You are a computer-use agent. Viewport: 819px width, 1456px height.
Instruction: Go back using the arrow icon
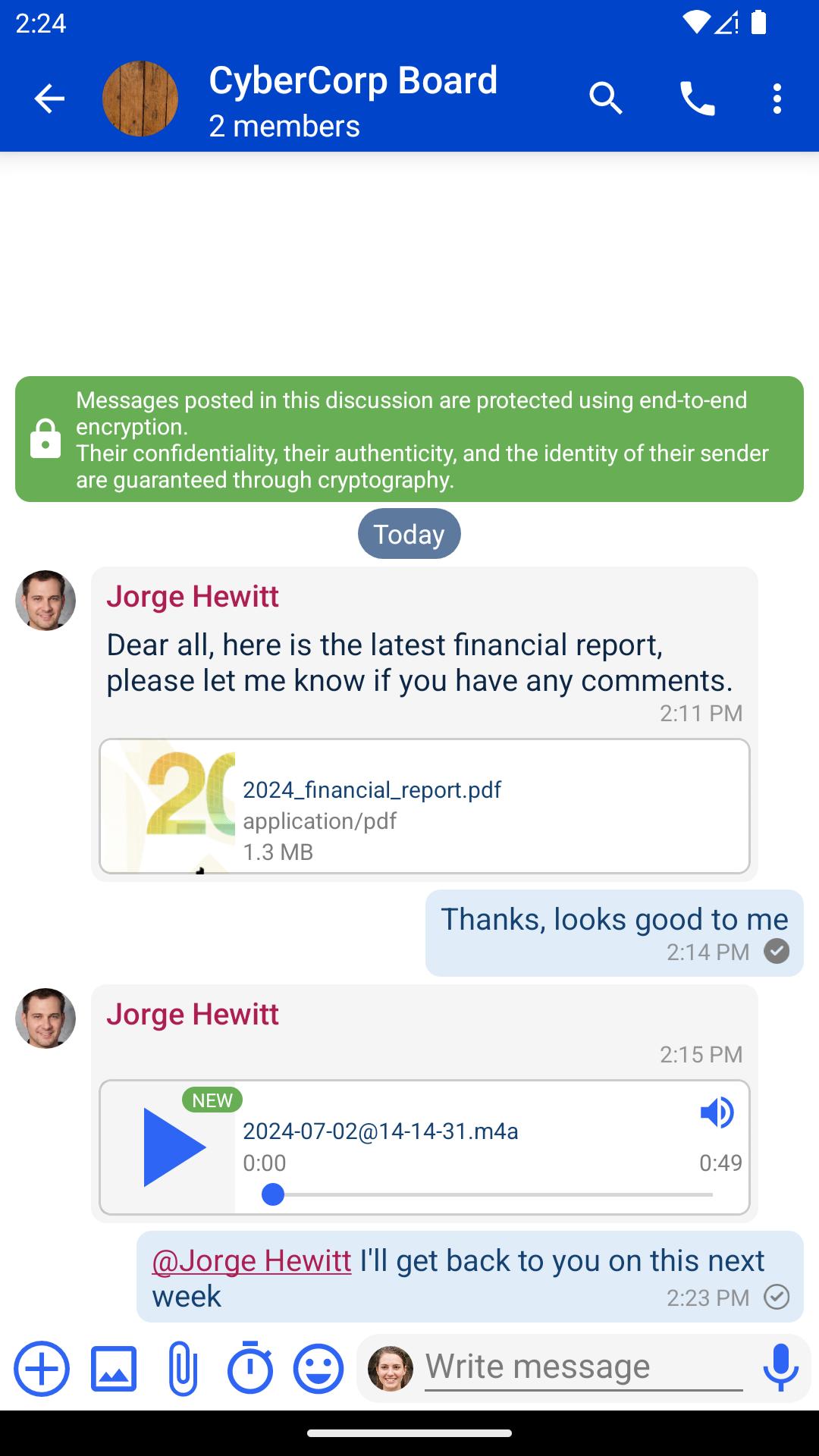49,99
